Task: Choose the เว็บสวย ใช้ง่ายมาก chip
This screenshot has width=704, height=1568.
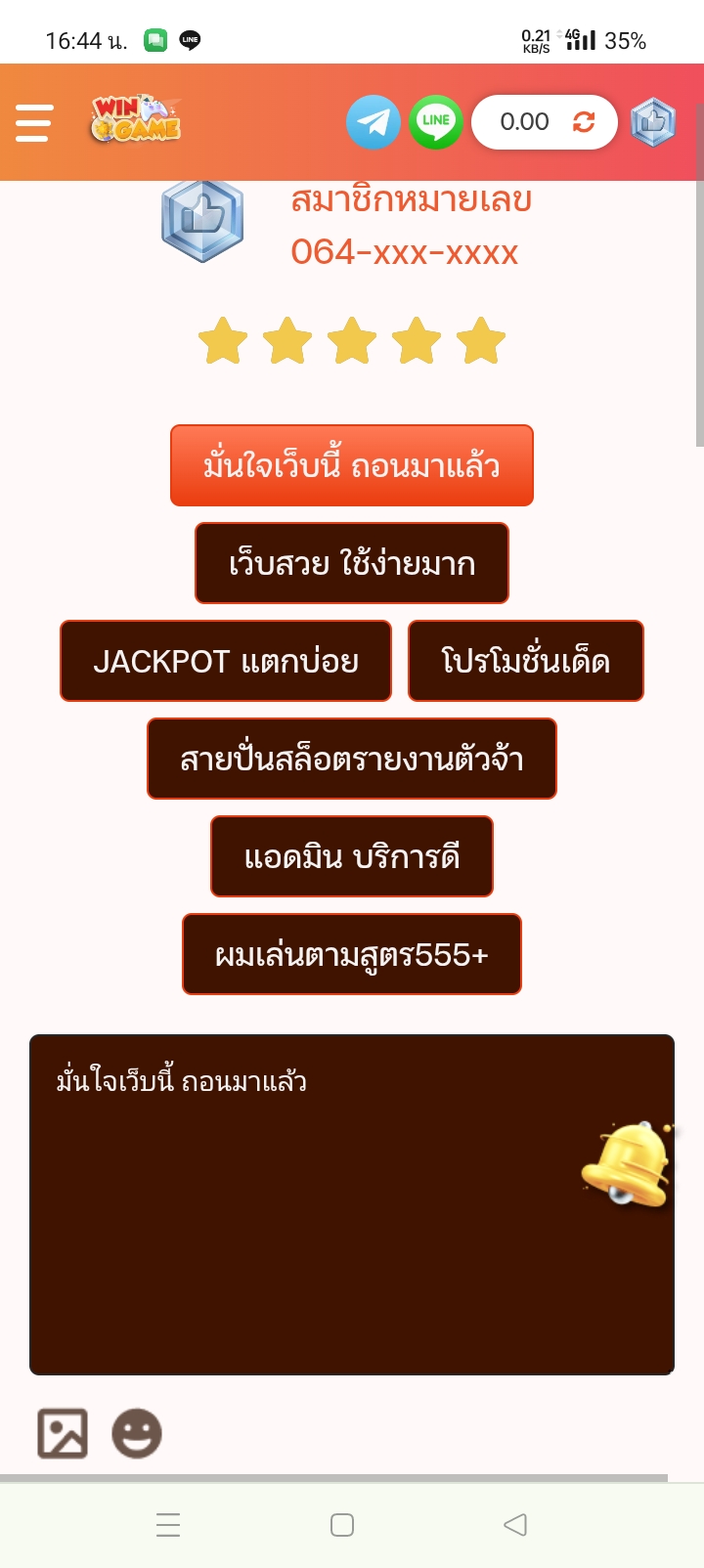Action: (352, 563)
